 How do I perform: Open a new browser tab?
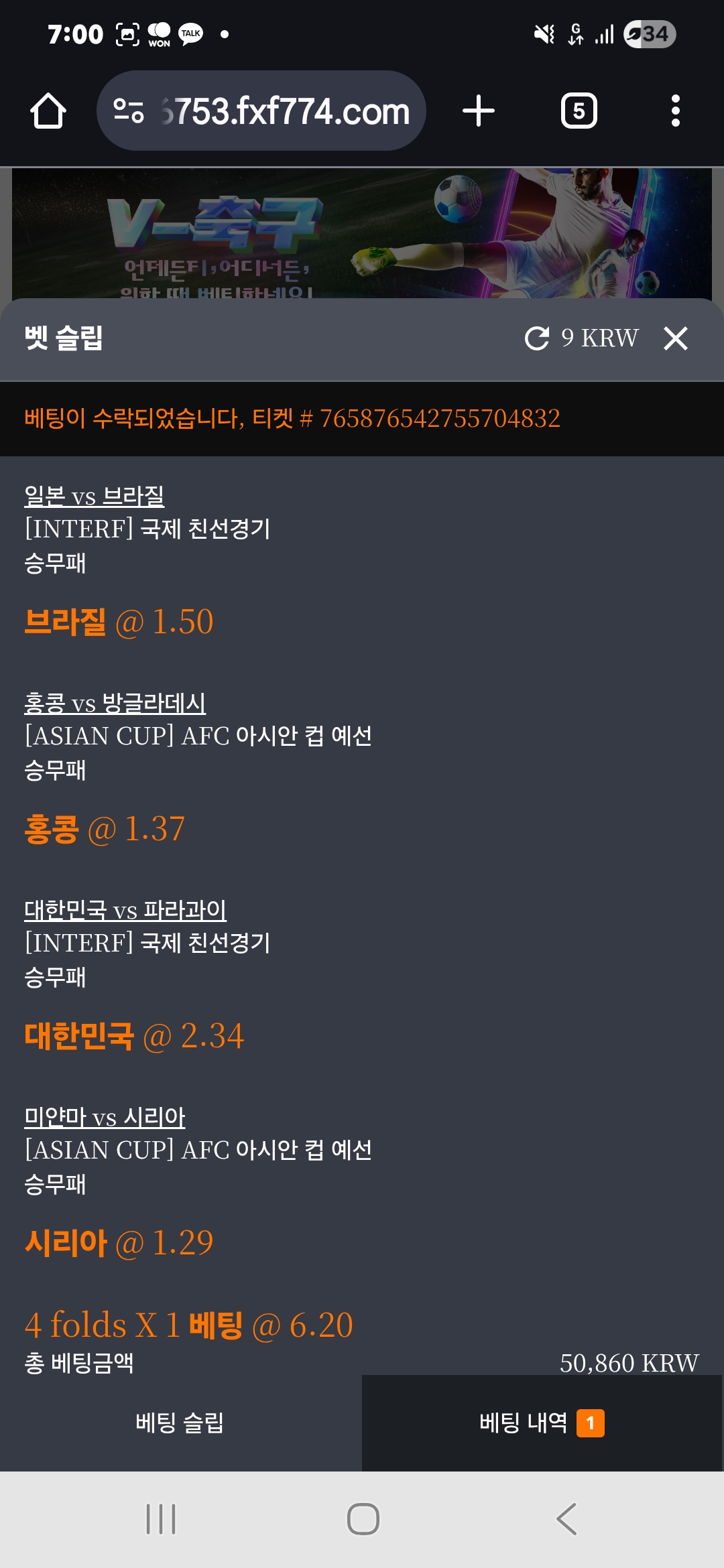[479, 111]
